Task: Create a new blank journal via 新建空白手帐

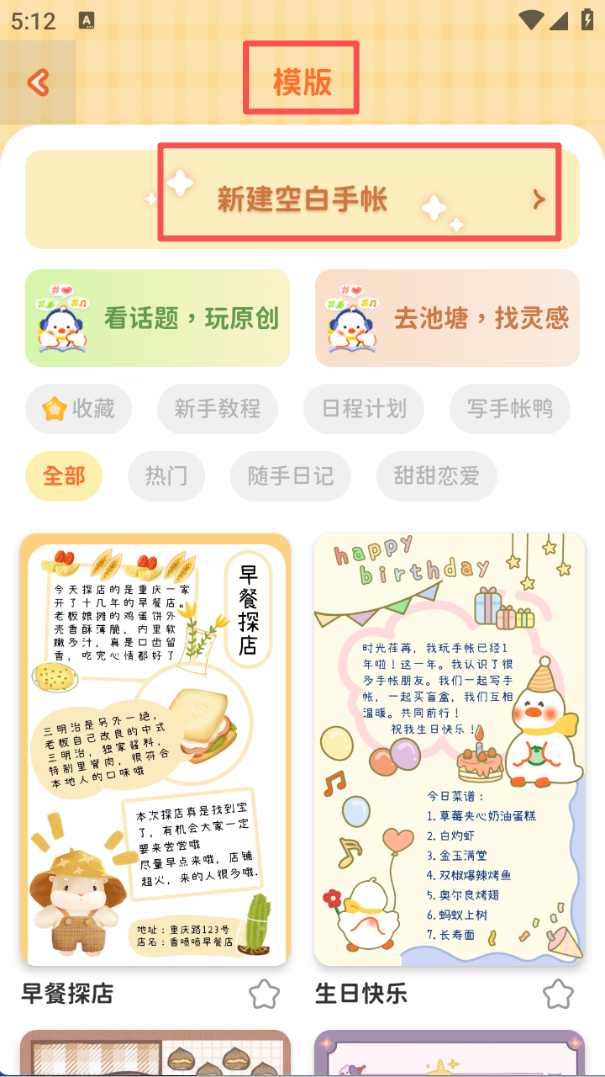Action: [x=302, y=199]
